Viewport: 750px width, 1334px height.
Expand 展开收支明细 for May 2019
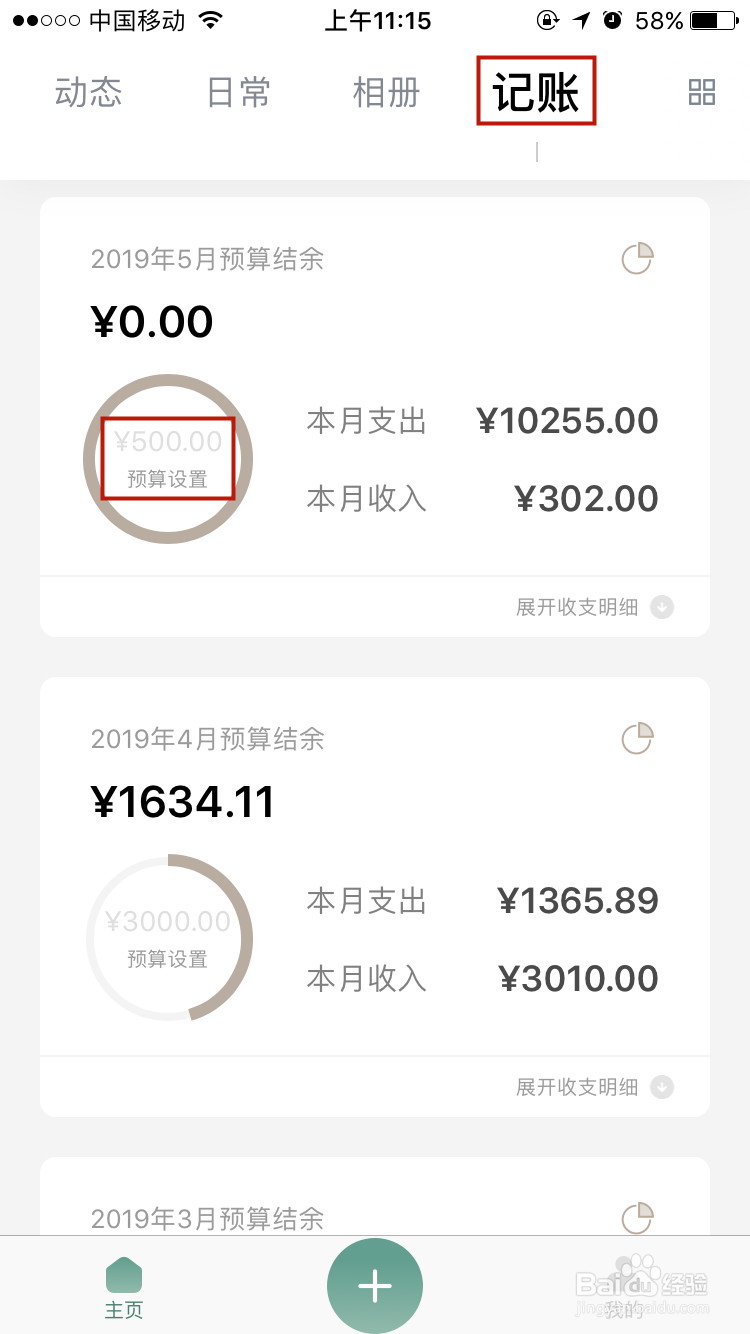pyautogui.click(x=594, y=607)
